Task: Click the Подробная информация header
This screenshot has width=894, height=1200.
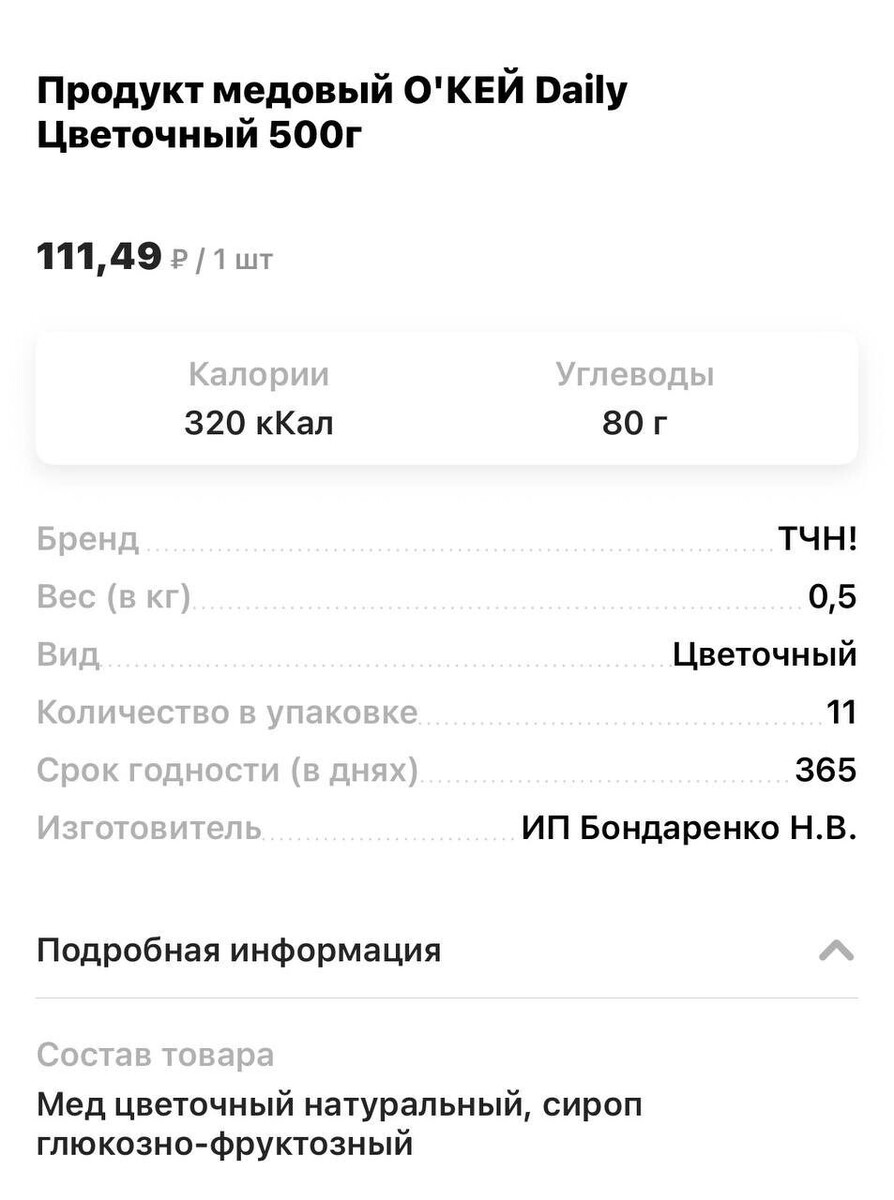Action: click(x=238, y=950)
